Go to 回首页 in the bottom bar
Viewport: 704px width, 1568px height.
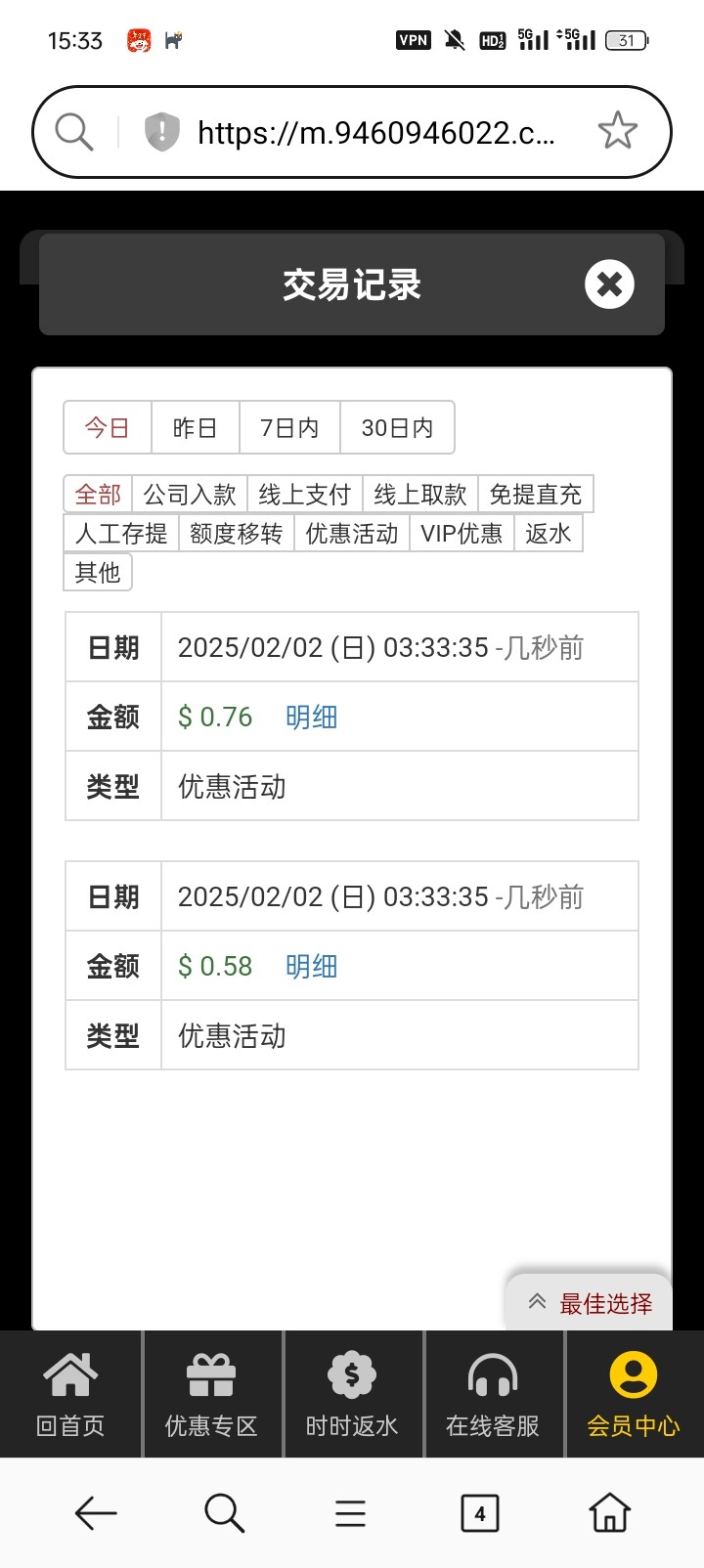(x=70, y=1394)
